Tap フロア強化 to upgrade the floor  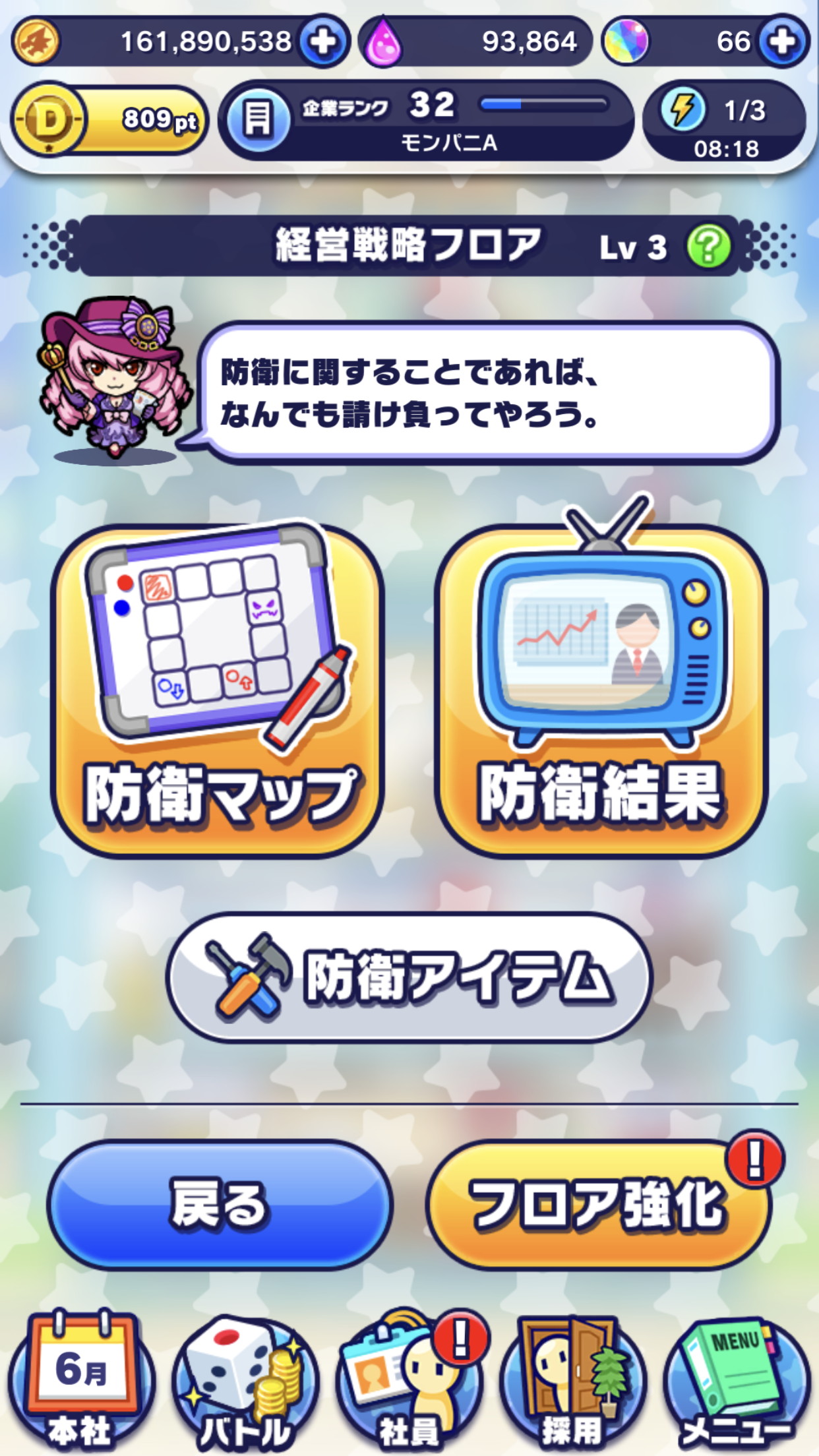[x=597, y=1204]
